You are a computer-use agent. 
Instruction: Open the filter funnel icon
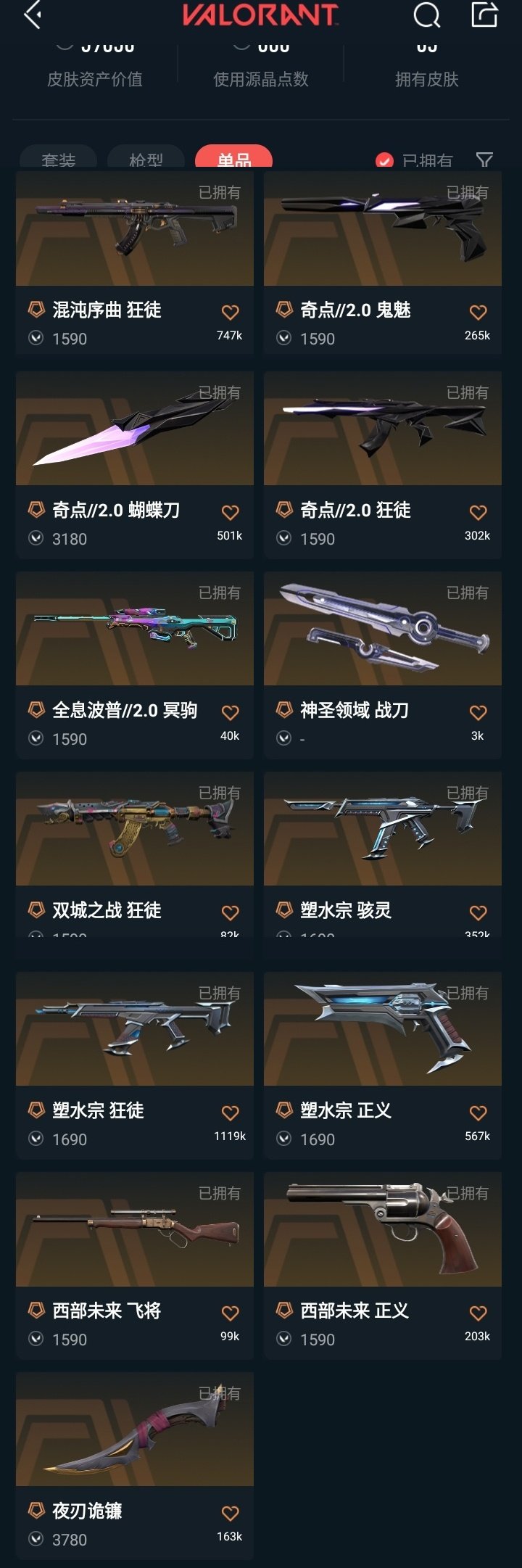click(x=484, y=160)
